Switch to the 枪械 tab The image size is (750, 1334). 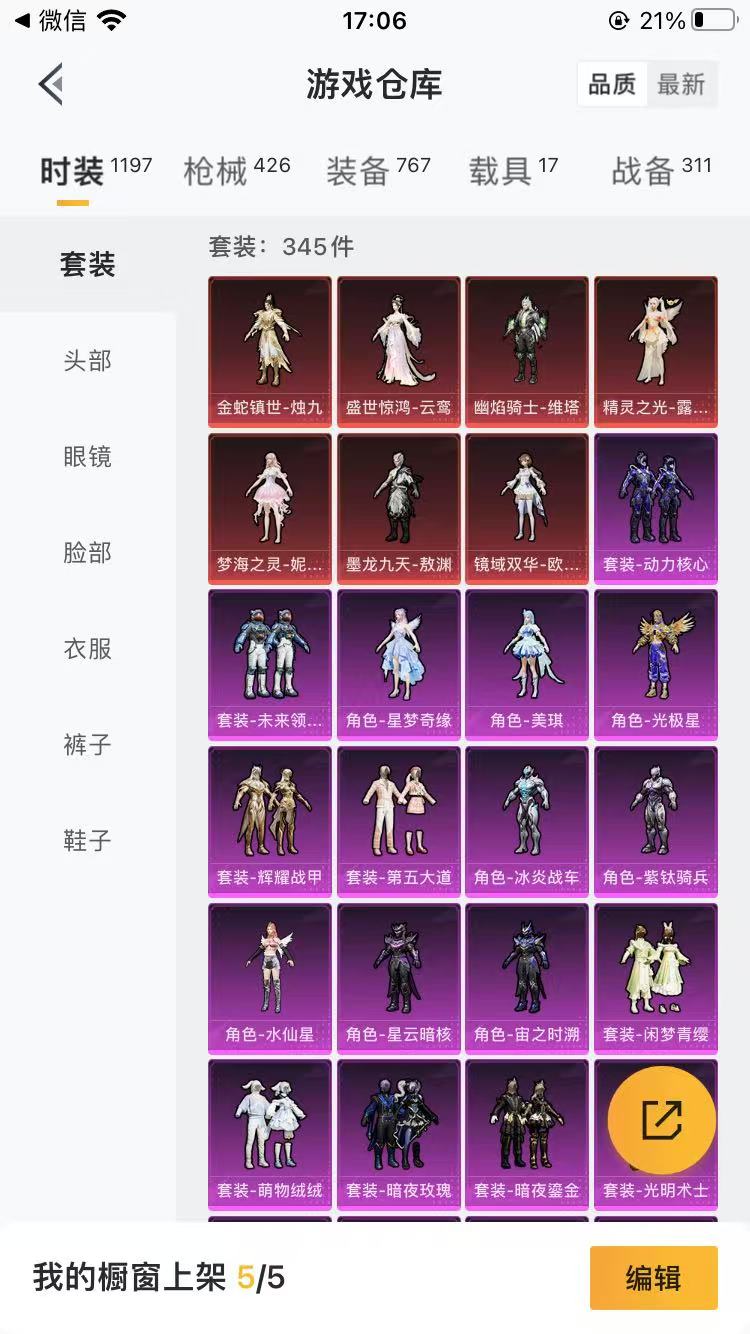coord(236,170)
